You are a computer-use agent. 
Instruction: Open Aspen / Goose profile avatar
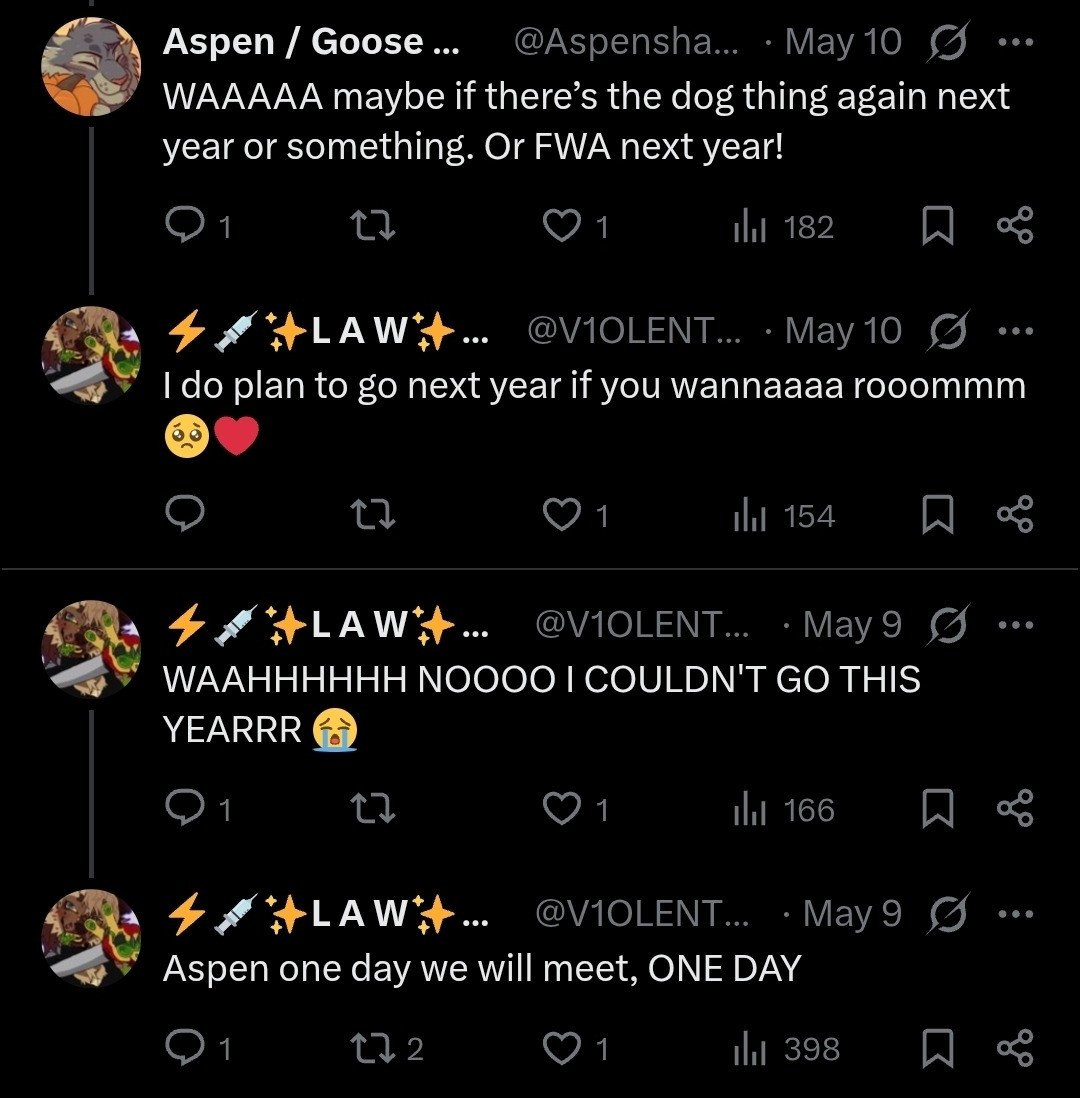[x=91, y=66]
